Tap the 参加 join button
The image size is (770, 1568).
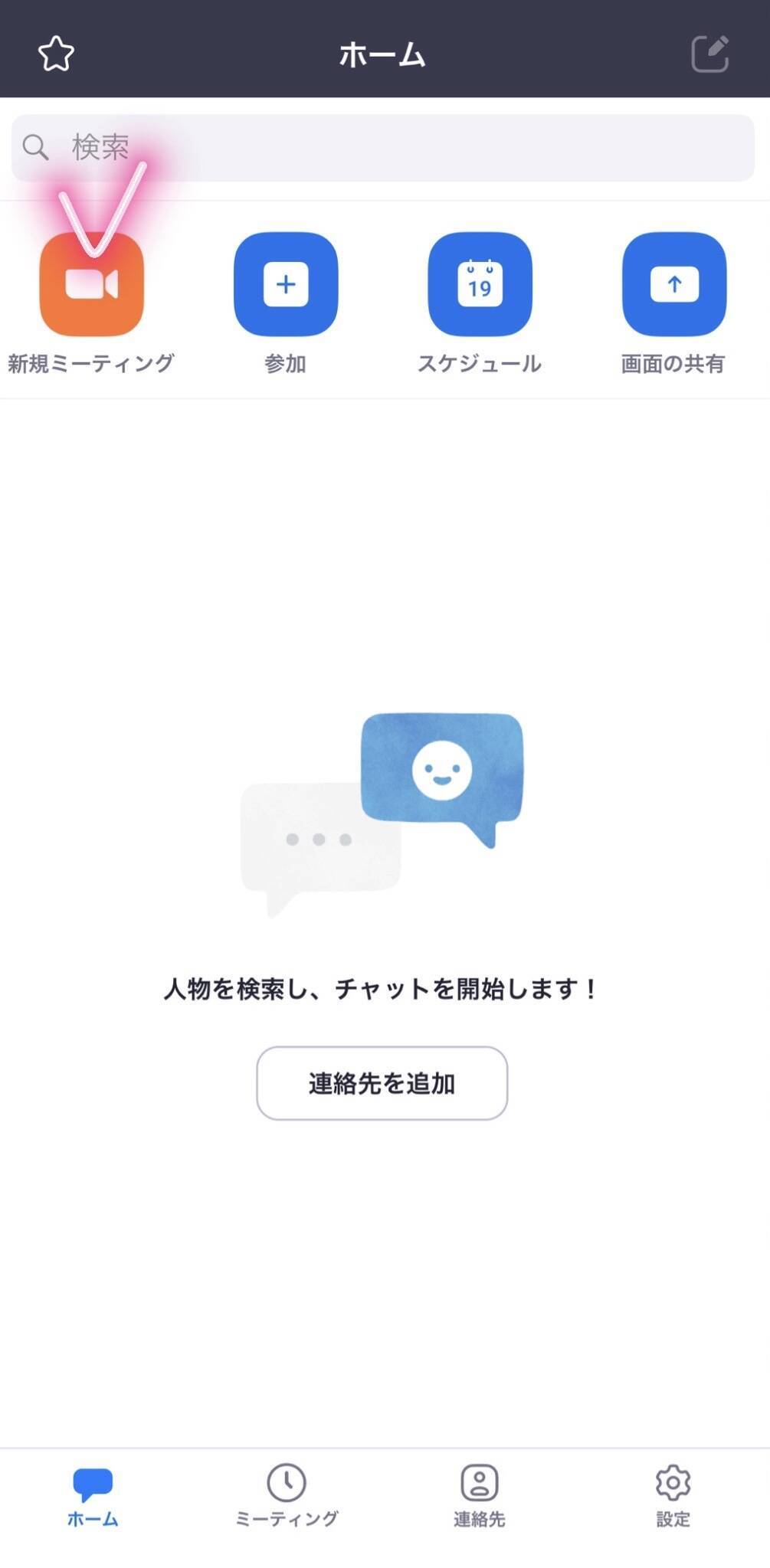pos(286,285)
